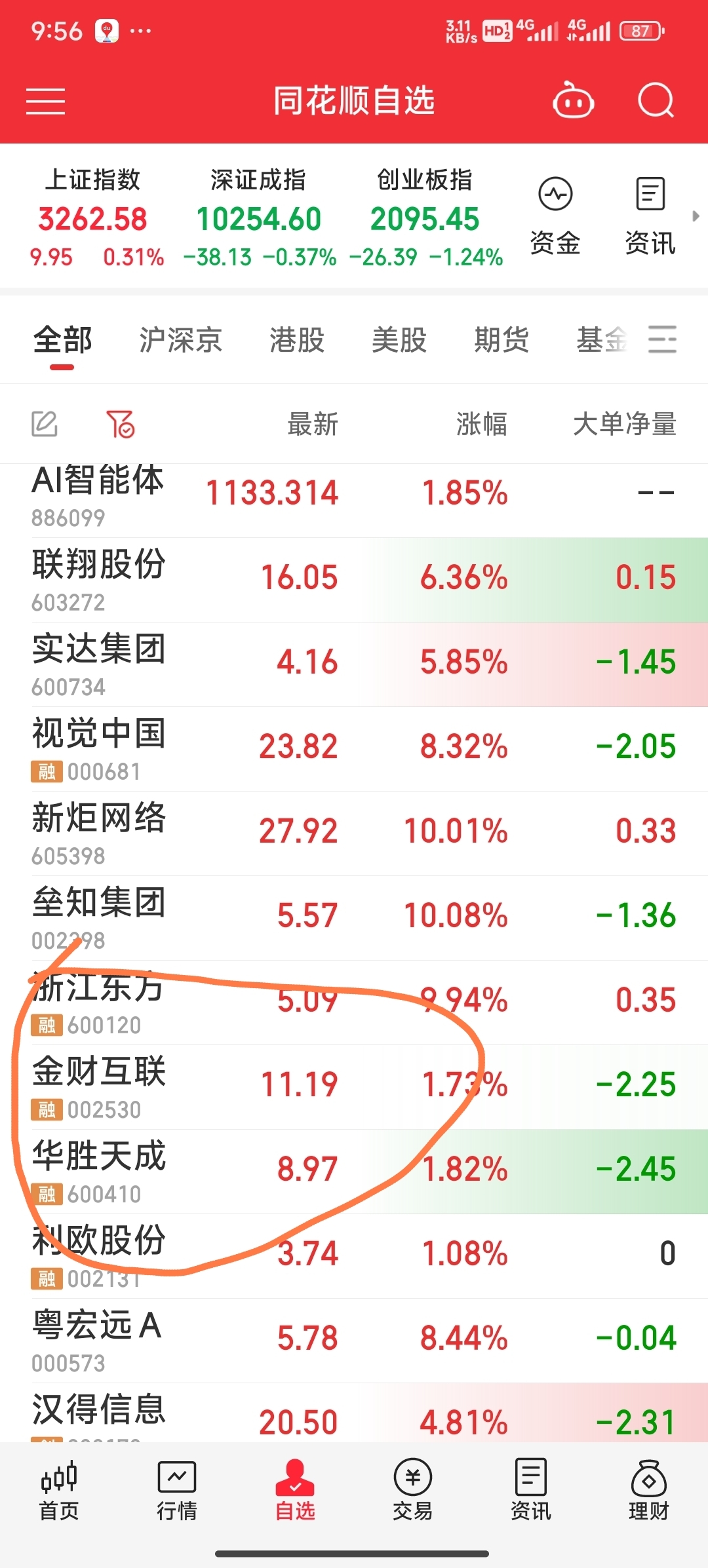Image resolution: width=708 pixels, height=1568 pixels.
Task: Open the stock filter funnel icon
Action: (x=121, y=424)
